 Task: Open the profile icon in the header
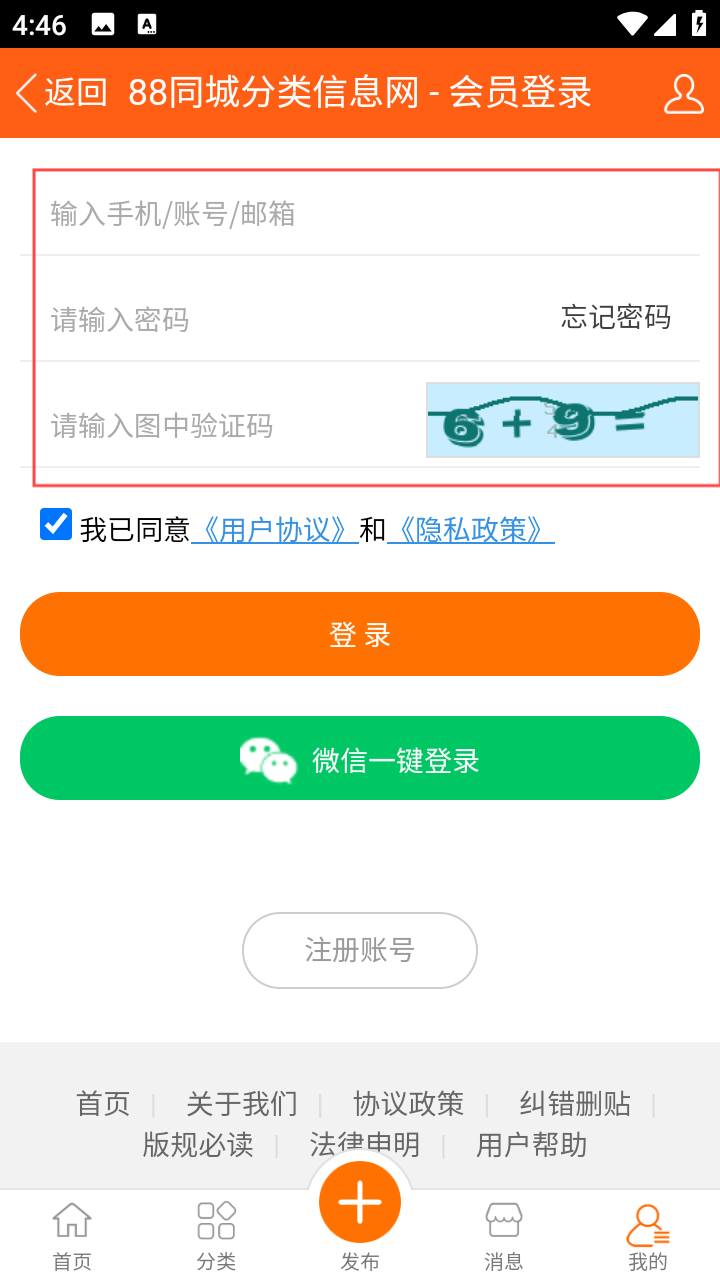pyautogui.click(x=683, y=94)
